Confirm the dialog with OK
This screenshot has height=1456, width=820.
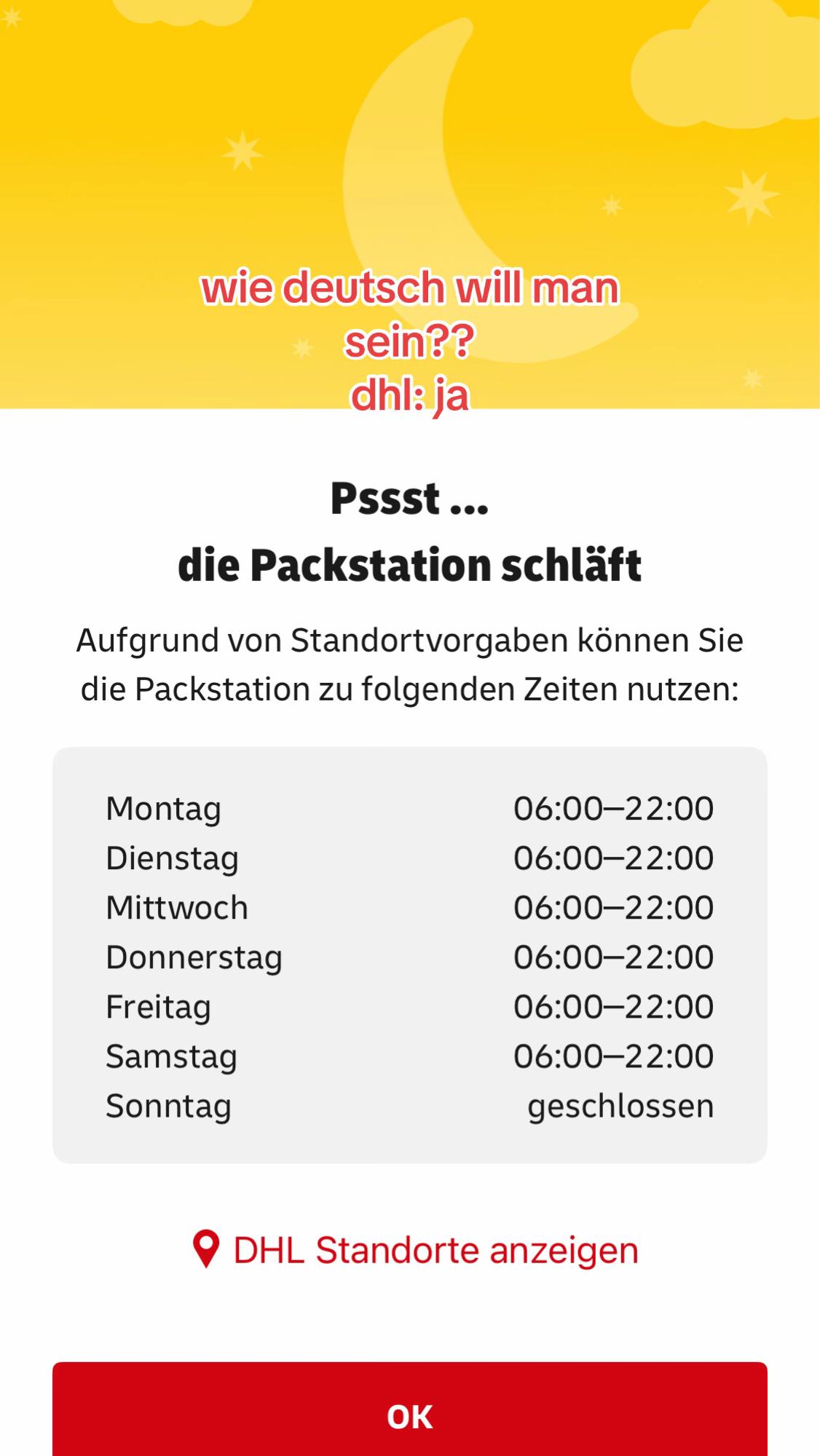pyautogui.click(x=410, y=1409)
